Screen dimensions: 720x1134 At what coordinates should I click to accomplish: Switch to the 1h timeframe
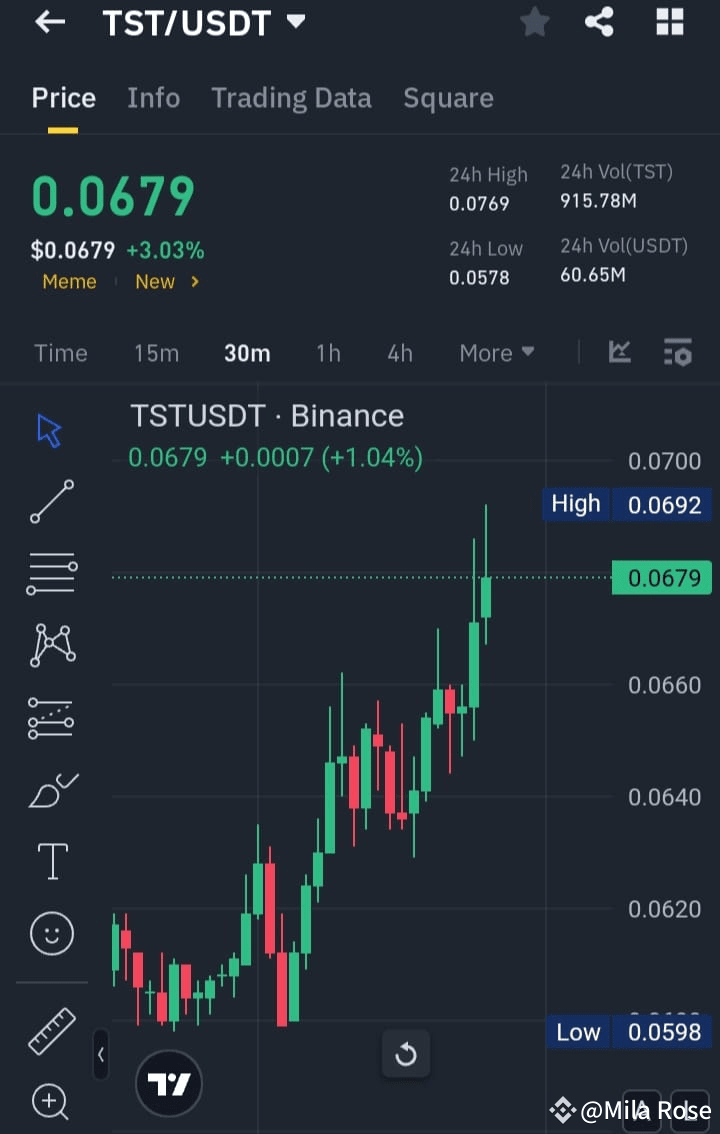[328, 352]
